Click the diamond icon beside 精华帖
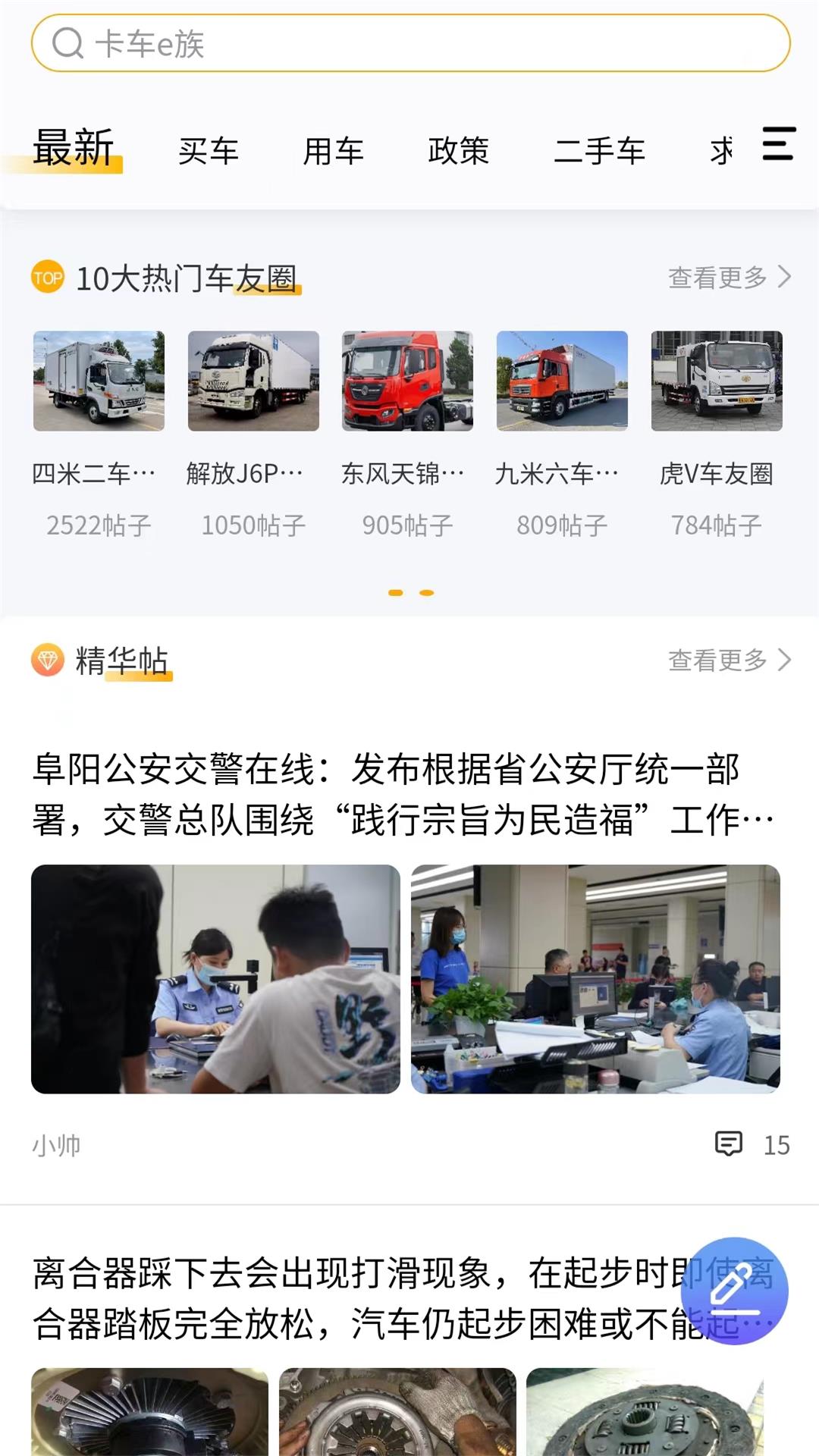Viewport: 819px width, 1456px height. 47,660
